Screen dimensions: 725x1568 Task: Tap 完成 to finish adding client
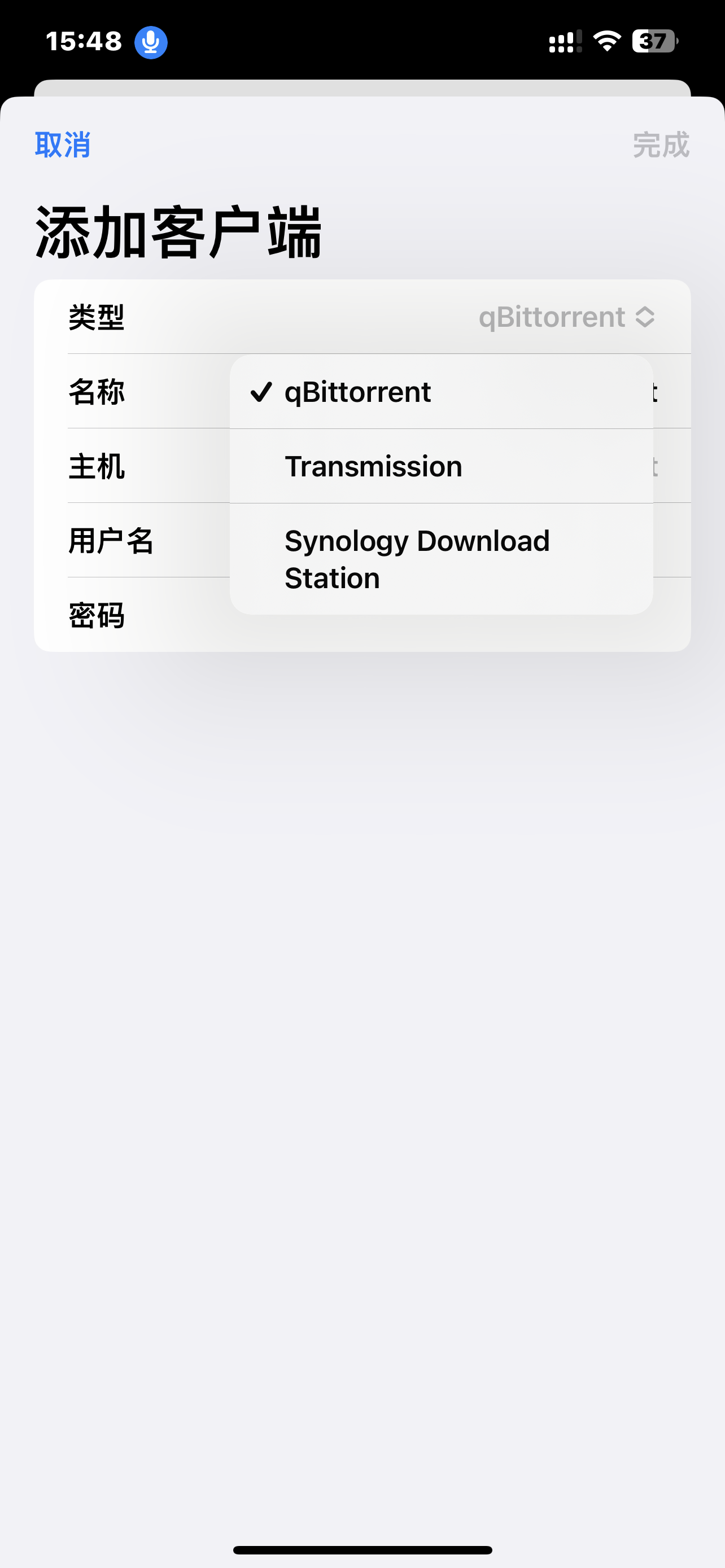point(661,145)
